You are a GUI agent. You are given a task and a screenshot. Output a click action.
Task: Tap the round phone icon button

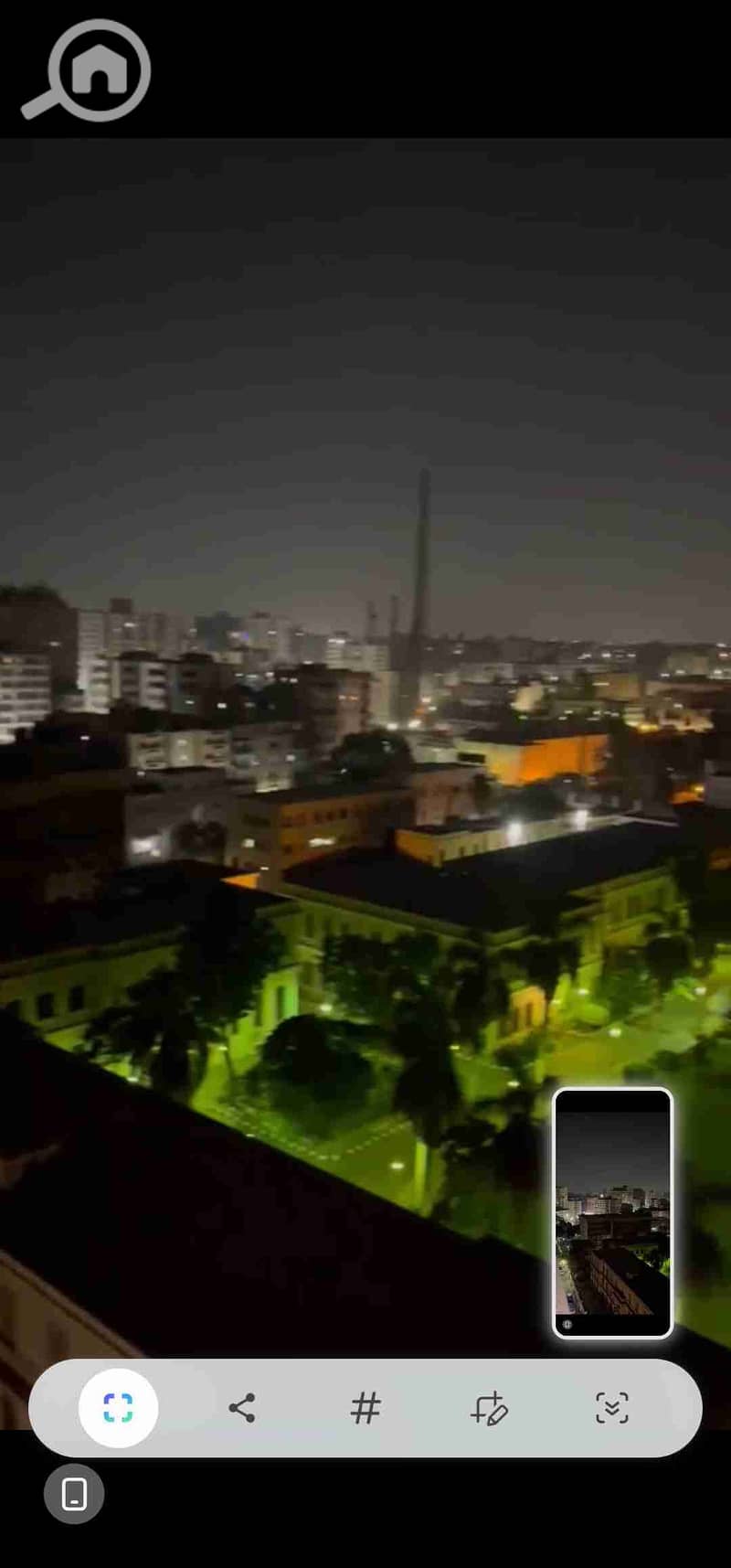(74, 1494)
